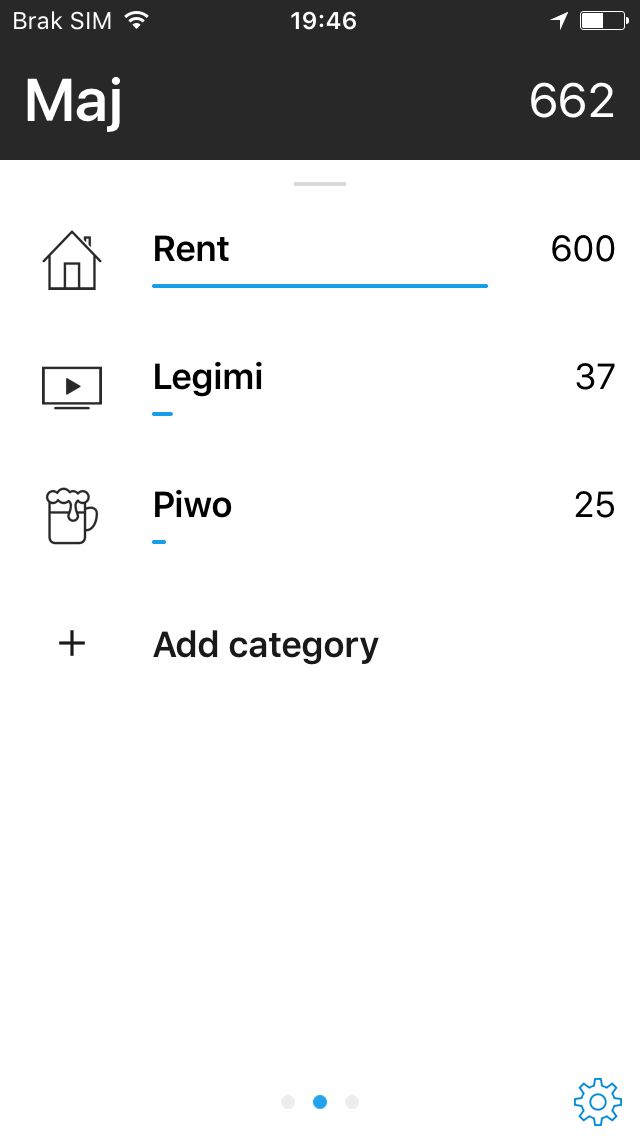Open the settings gear icon

[598, 1101]
